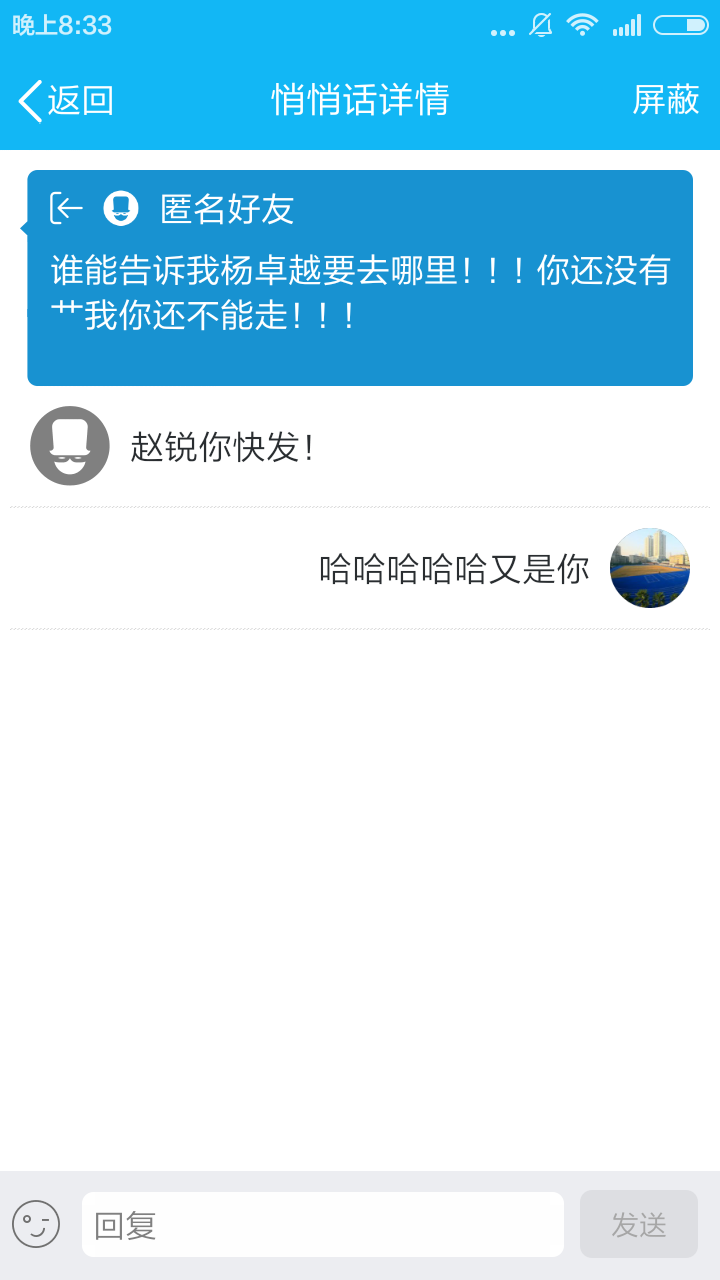Open the profile photo beside 哈哈哈哈哈又是你
The width and height of the screenshot is (720, 1280).
(x=650, y=568)
